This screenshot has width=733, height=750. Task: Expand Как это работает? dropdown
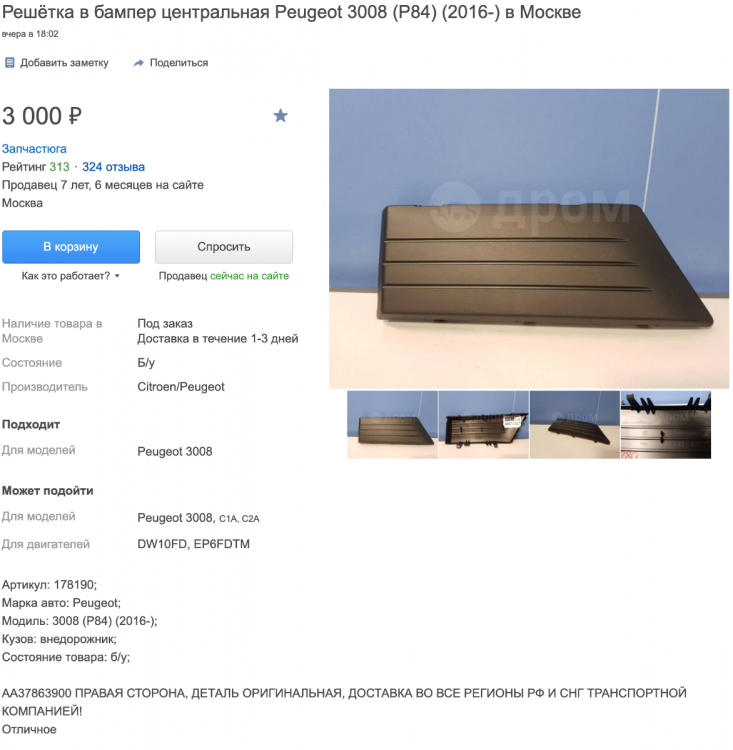click(70, 276)
